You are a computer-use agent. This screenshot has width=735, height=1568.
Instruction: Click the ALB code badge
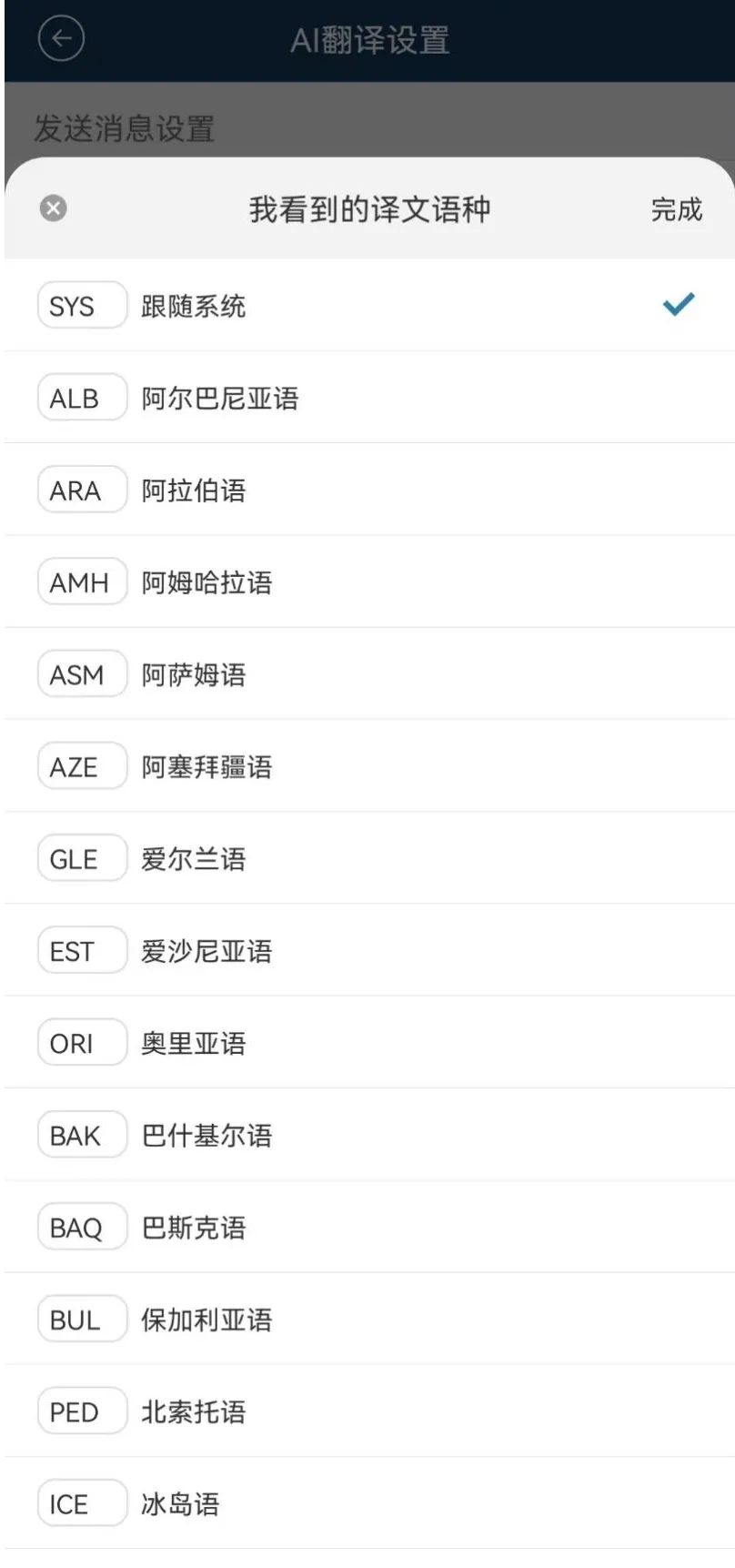pyautogui.click(x=81, y=398)
